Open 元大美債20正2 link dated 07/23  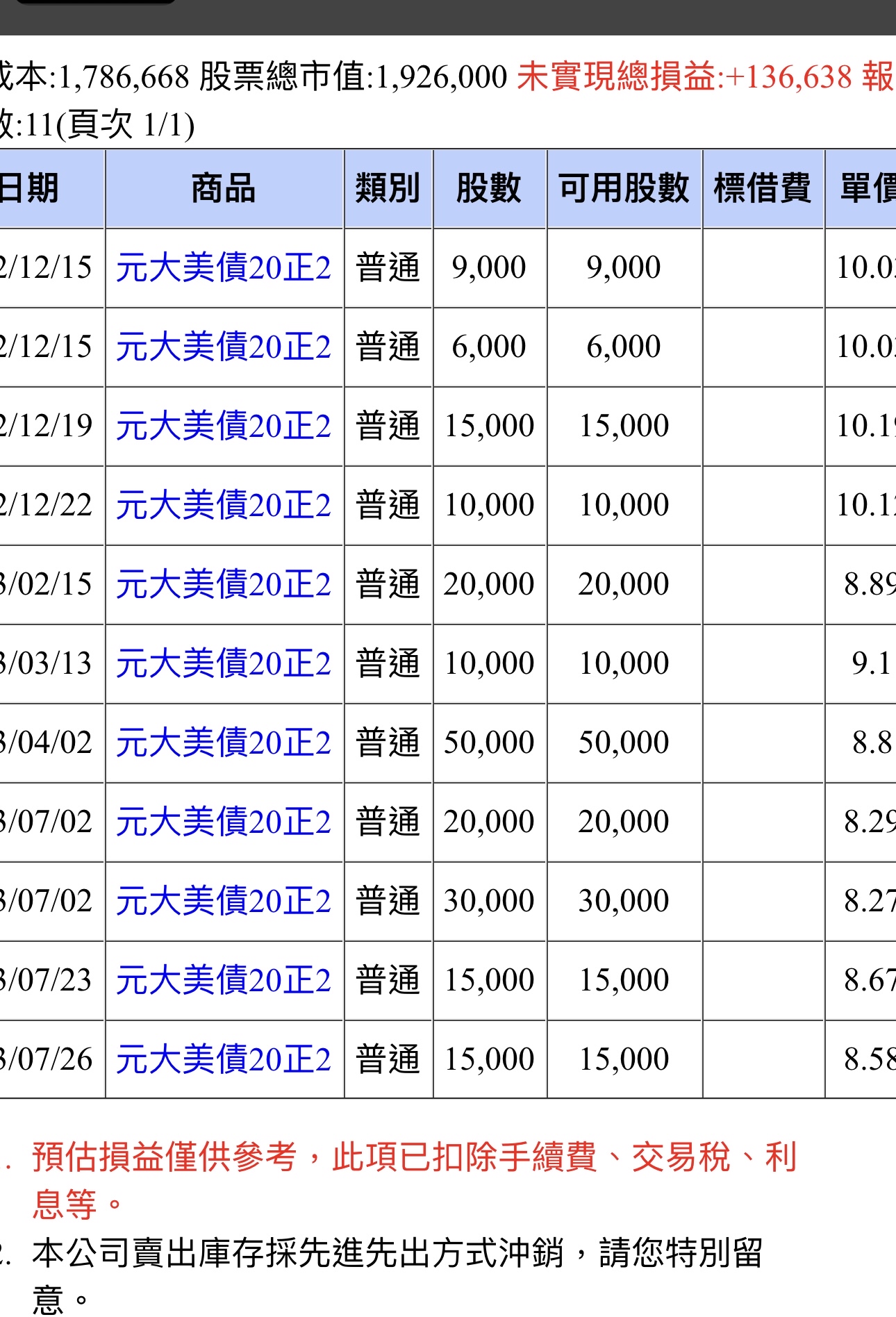click(224, 981)
